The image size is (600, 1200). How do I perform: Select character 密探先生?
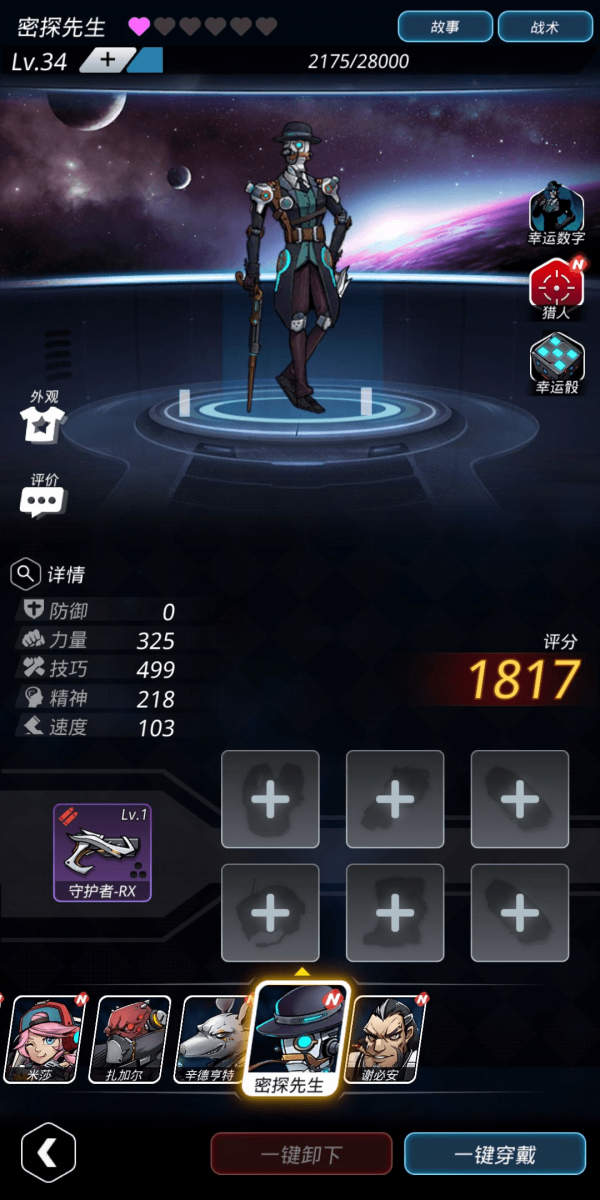point(301,1035)
